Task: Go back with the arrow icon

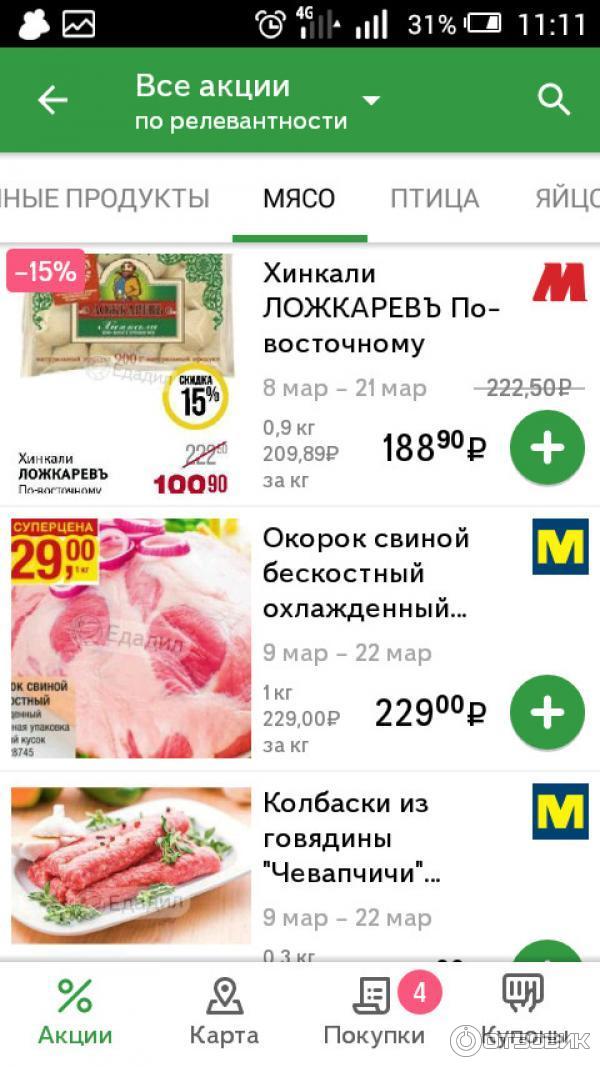Action: (52, 100)
